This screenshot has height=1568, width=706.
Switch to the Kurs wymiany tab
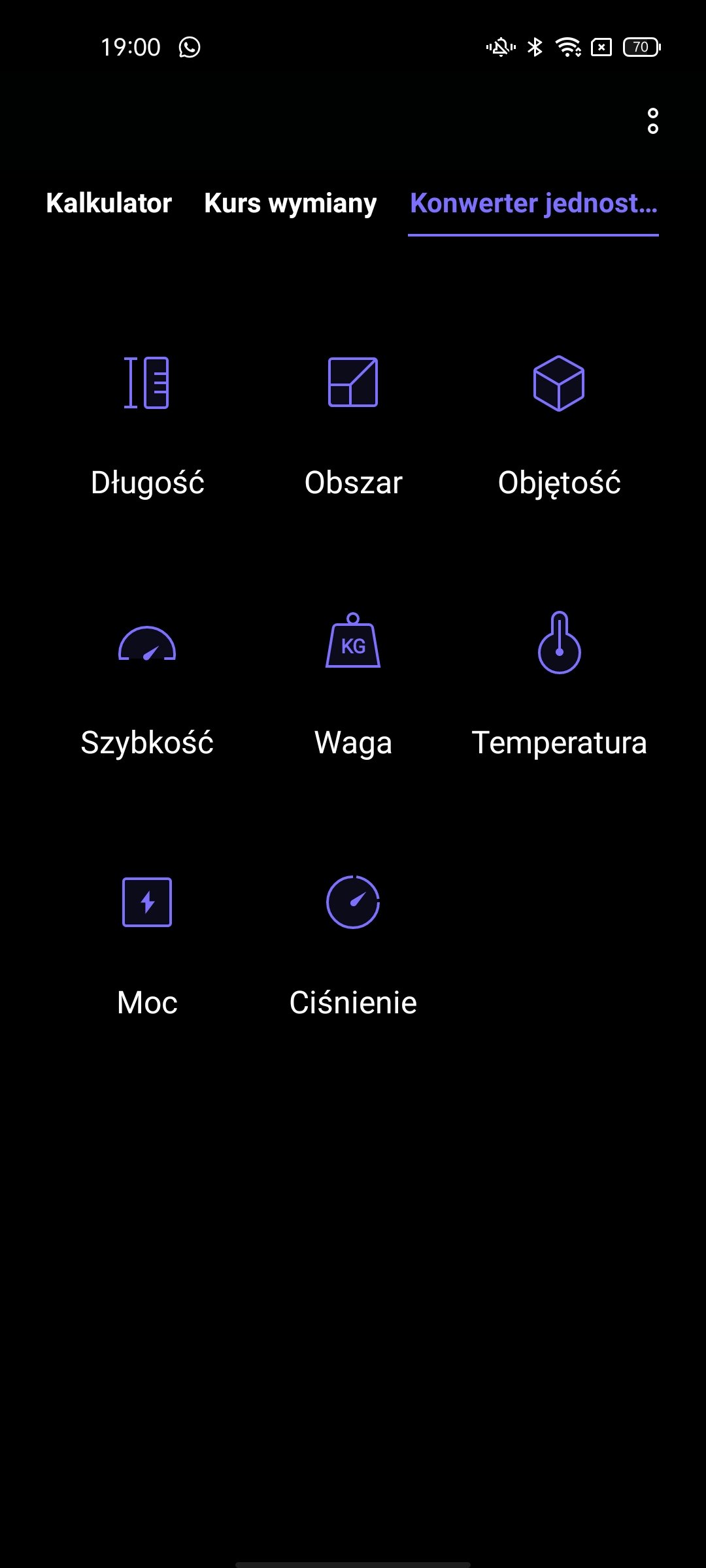click(x=290, y=204)
